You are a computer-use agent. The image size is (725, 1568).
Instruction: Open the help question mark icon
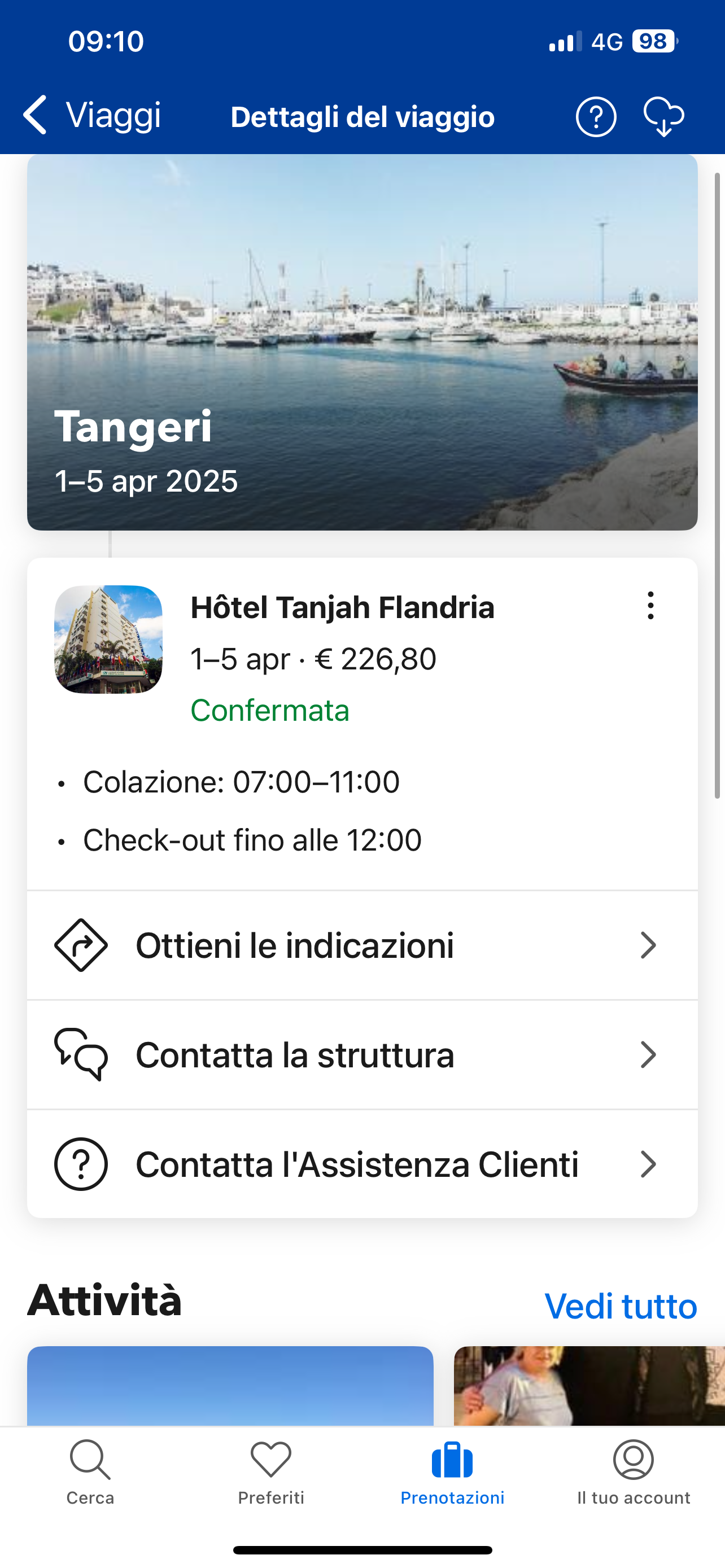595,116
